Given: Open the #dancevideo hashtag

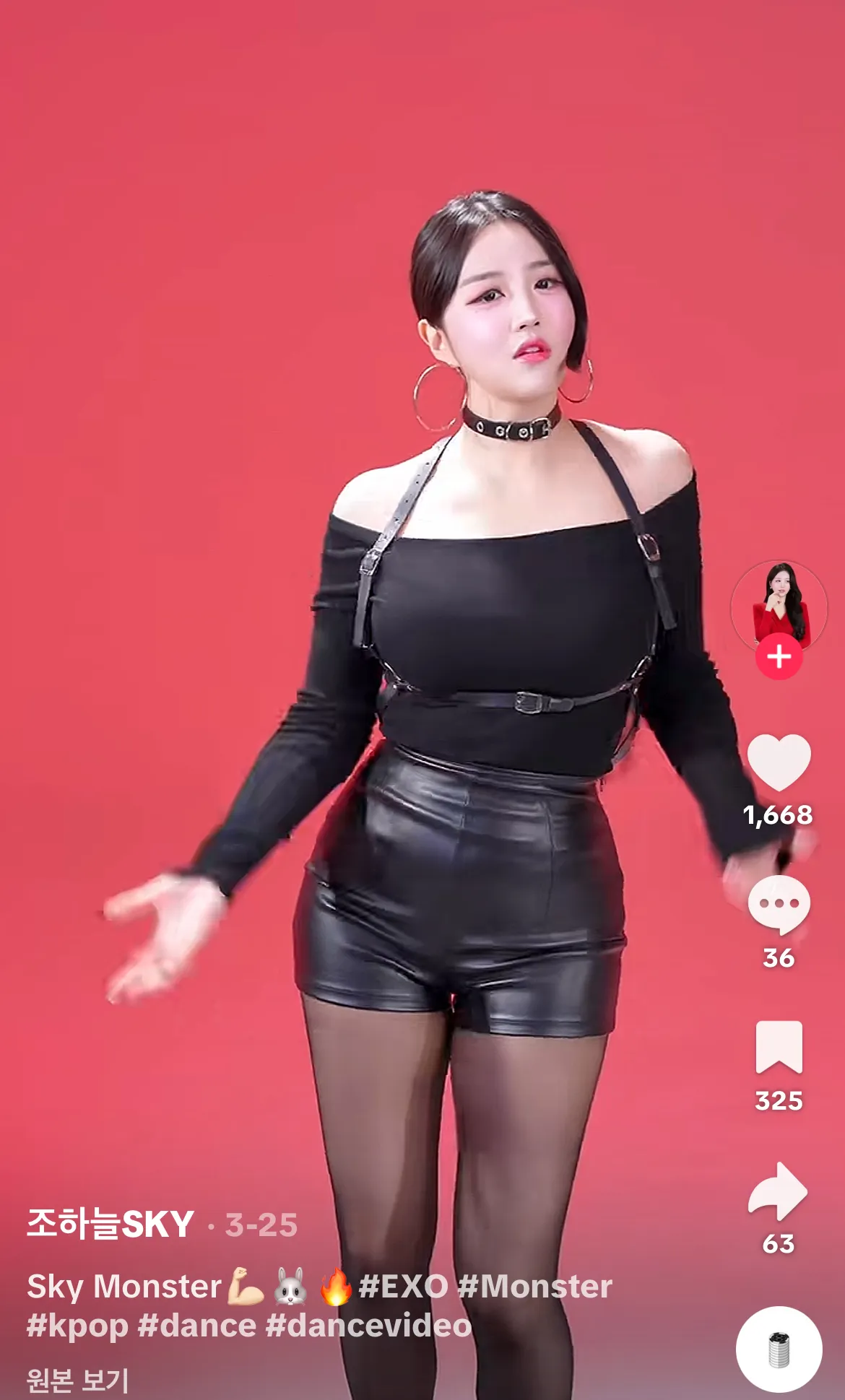Looking at the screenshot, I should tap(368, 1326).
